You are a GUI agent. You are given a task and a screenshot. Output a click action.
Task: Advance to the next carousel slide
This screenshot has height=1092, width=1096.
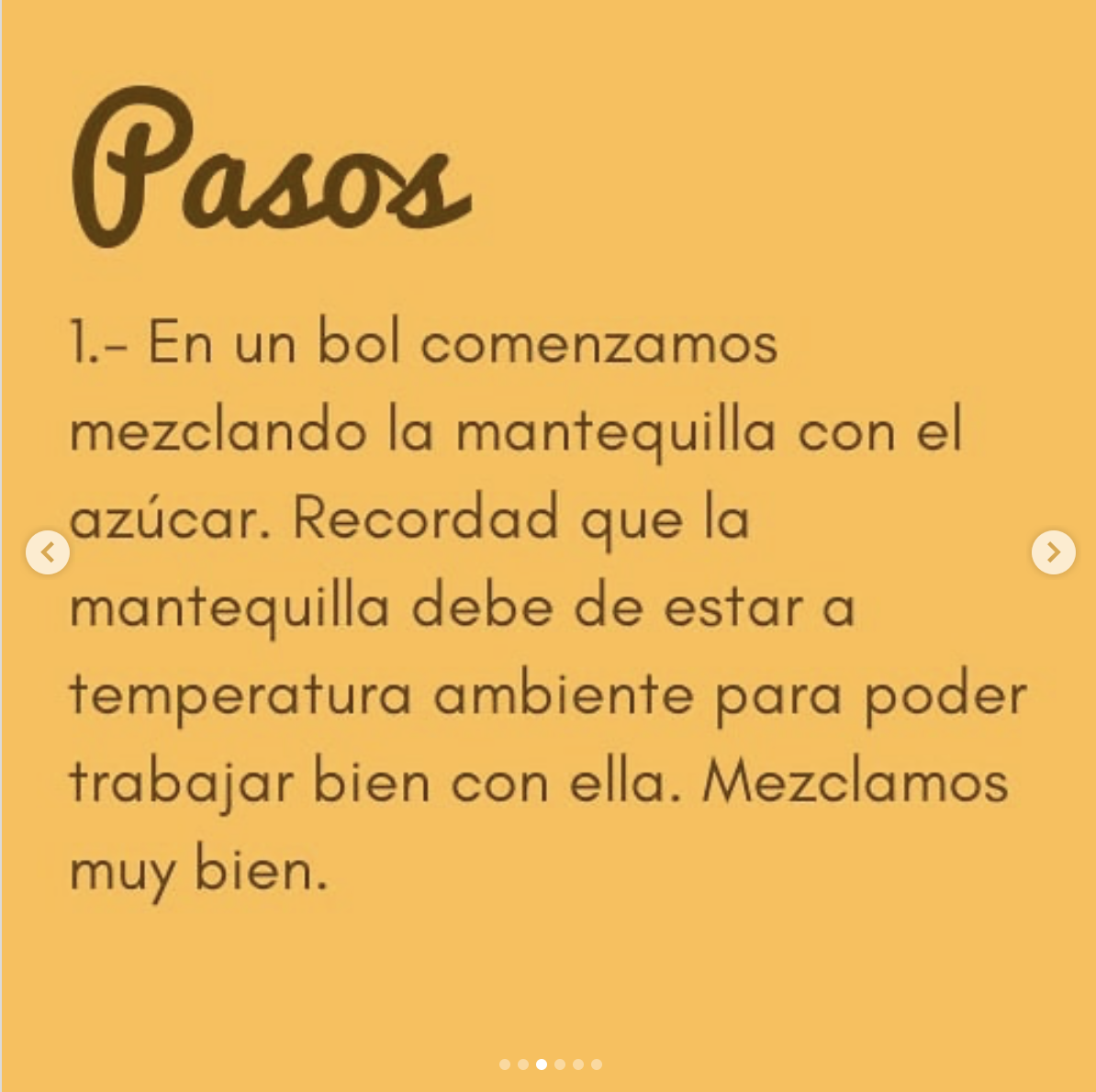coord(1053,552)
